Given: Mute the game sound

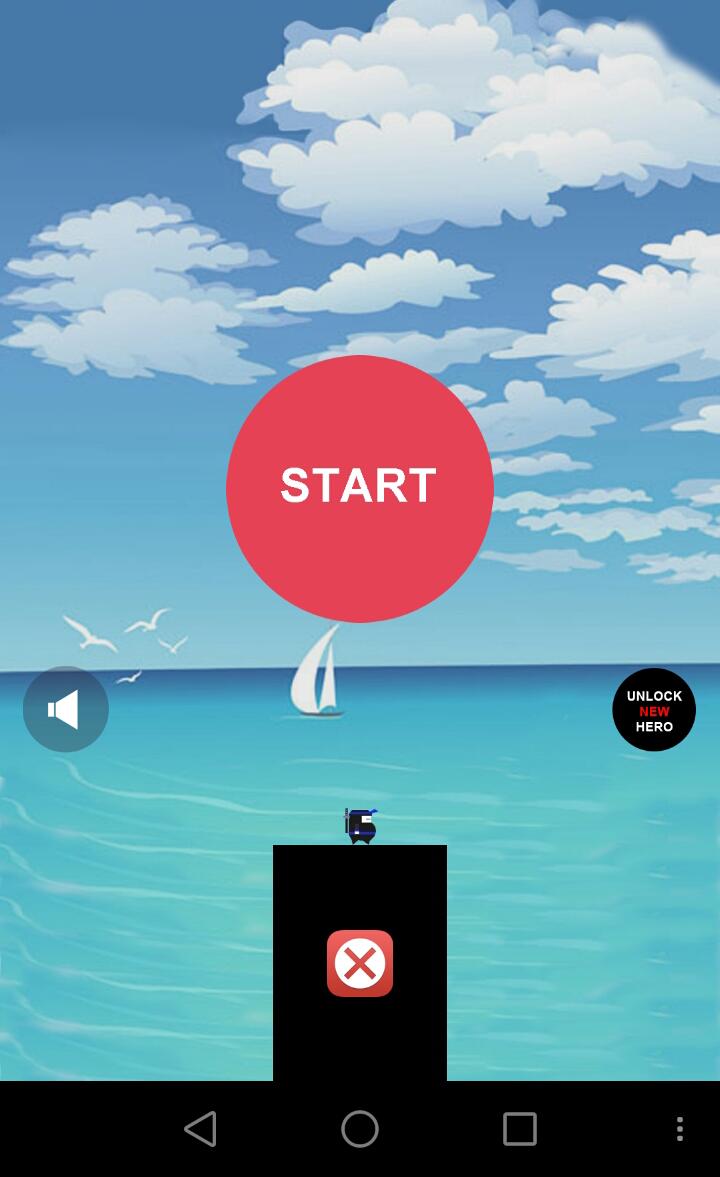Looking at the screenshot, I should [x=66, y=709].
